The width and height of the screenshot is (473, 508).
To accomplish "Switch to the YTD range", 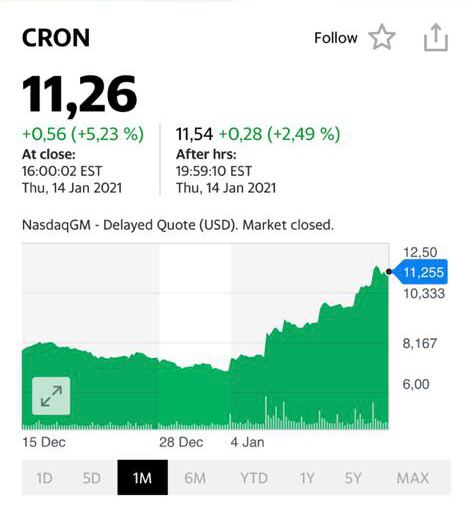I will [254, 478].
